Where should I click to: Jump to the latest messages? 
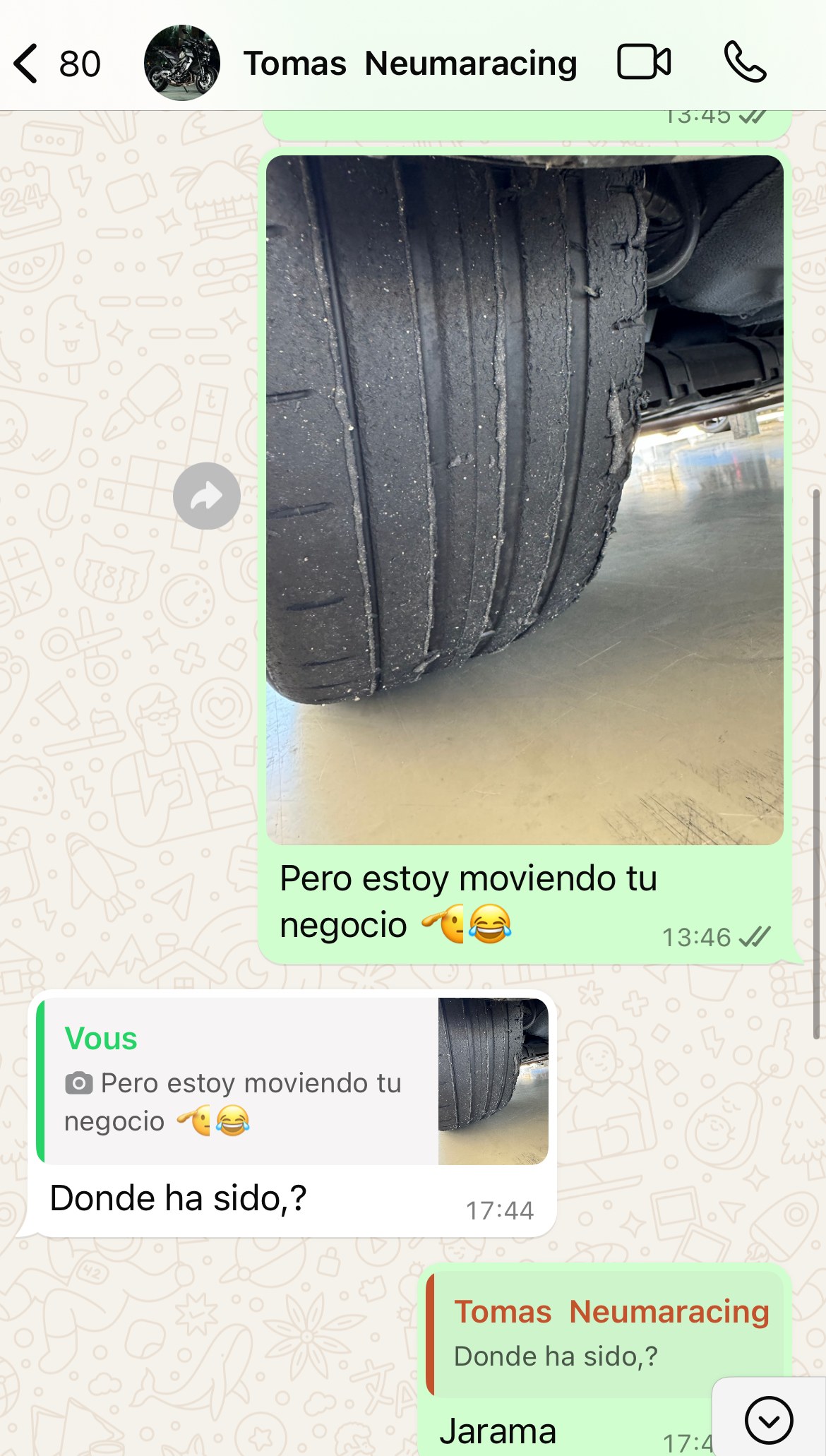click(x=769, y=1420)
